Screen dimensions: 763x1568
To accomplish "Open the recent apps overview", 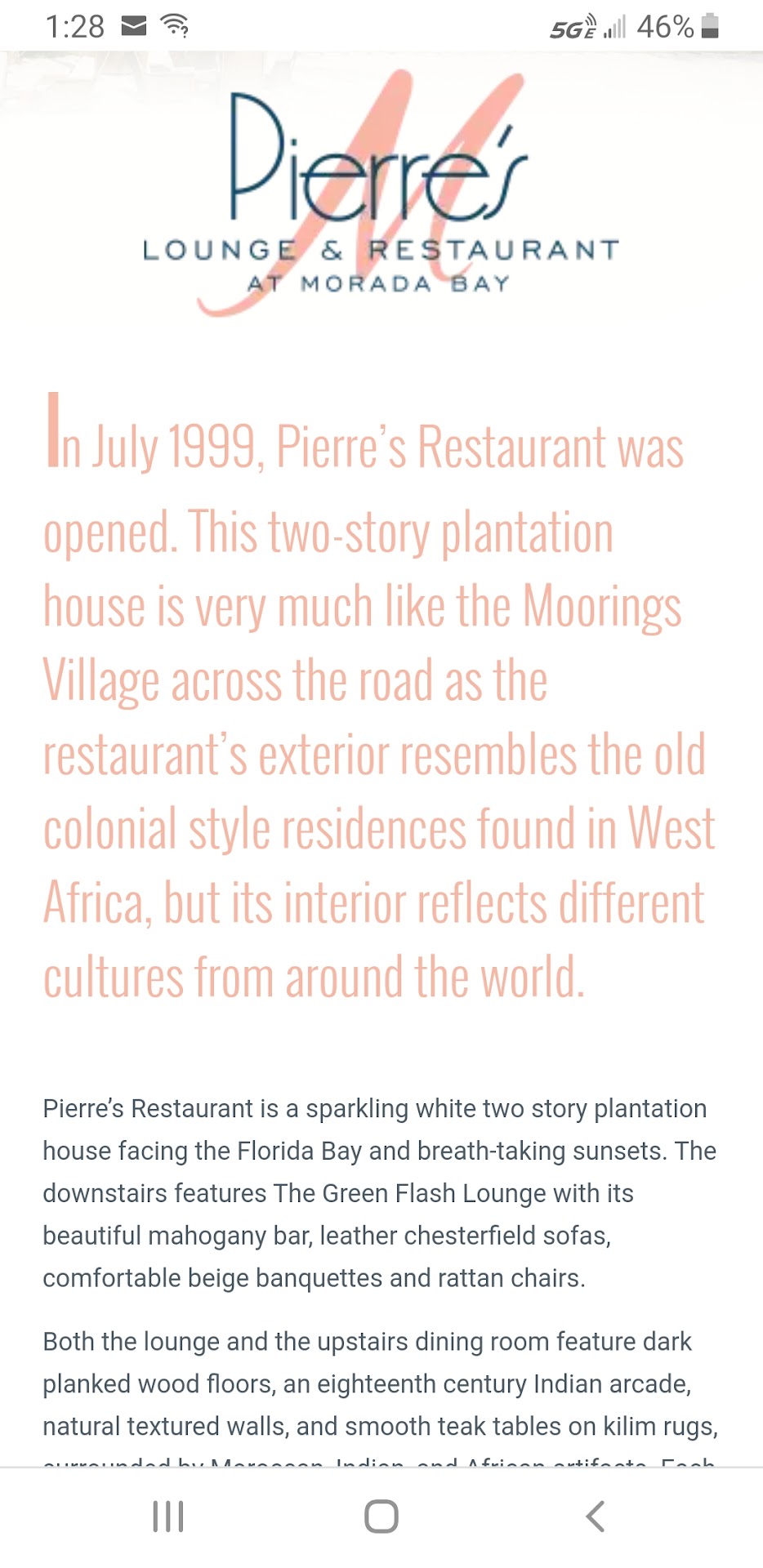I will click(168, 1517).
